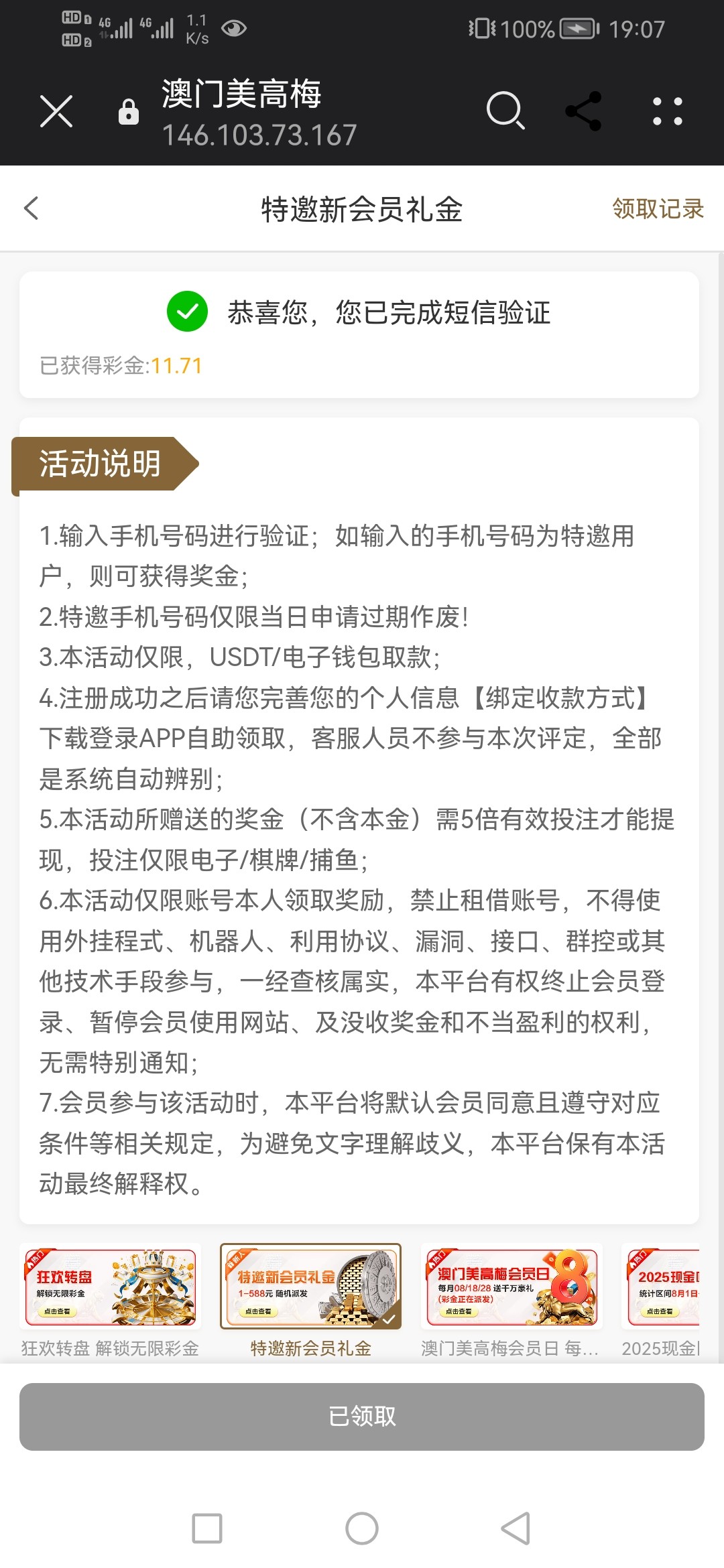Viewport: 724px width, 1568px height.
Task: Open the 狂欢转盘 promotion card
Action: 111,1287
